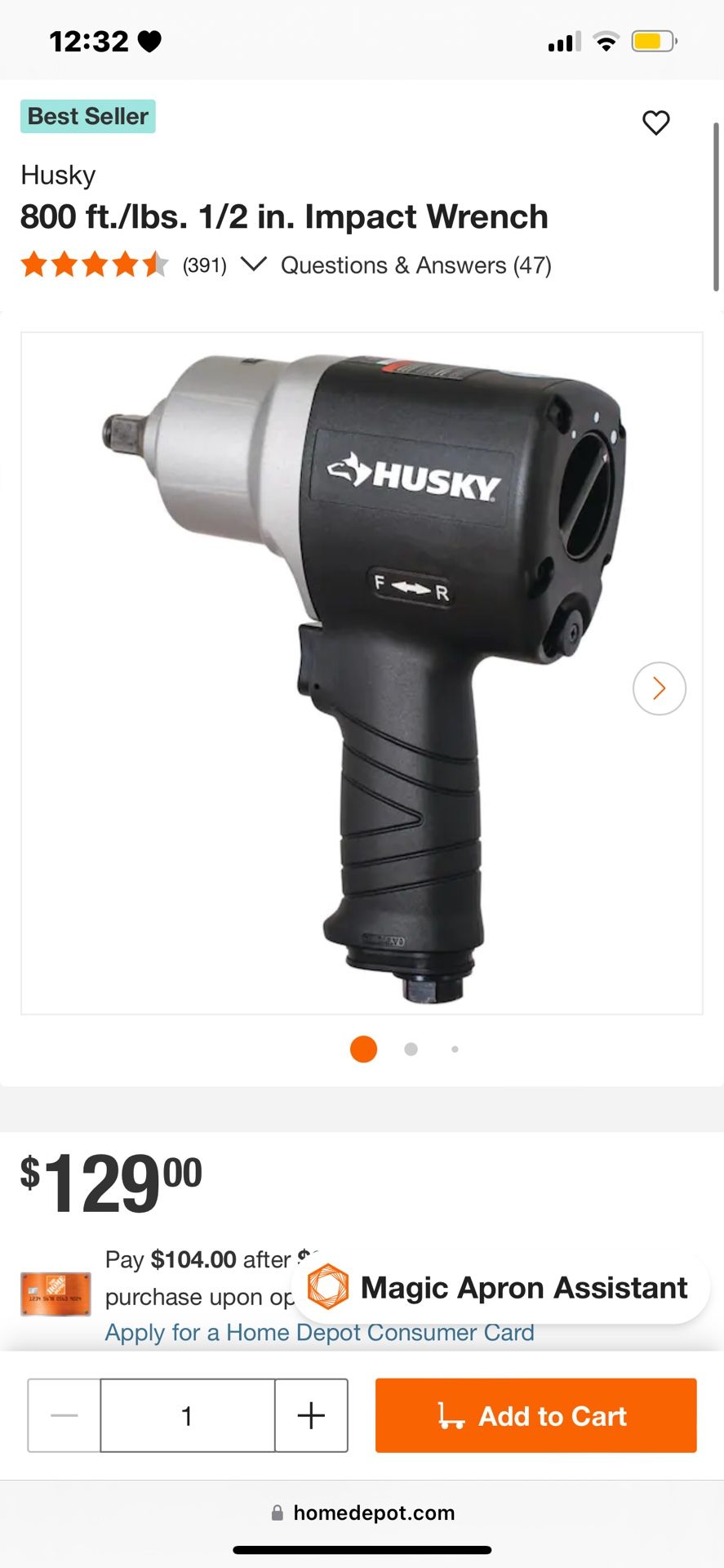
Task: Decrease quantity with the minus button
Action: (64, 1415)
